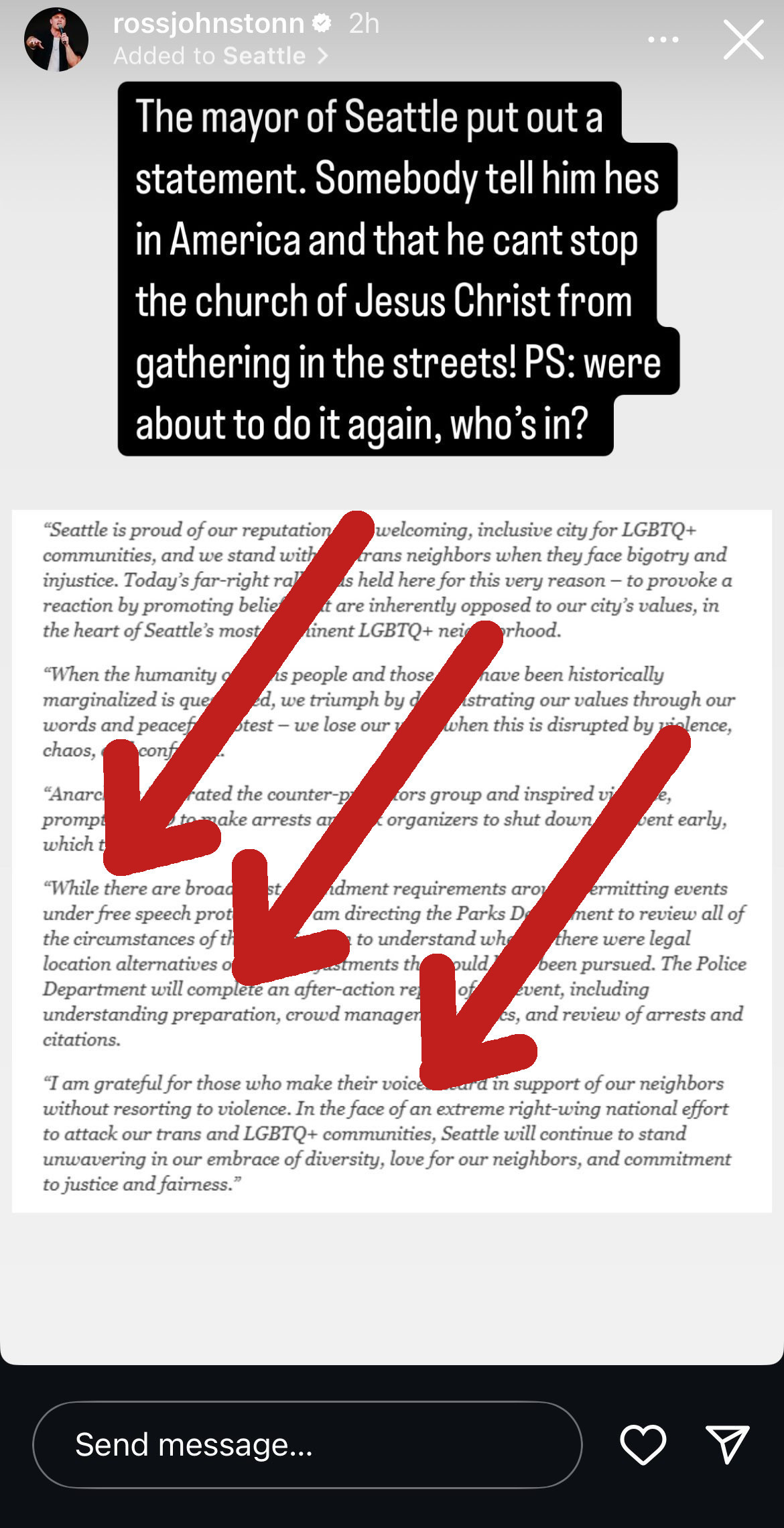Image resolution: width=784 pixels, height=1528 pixels.
Task: Open the three-dot story options menu
Action: [x=663, y=40]
